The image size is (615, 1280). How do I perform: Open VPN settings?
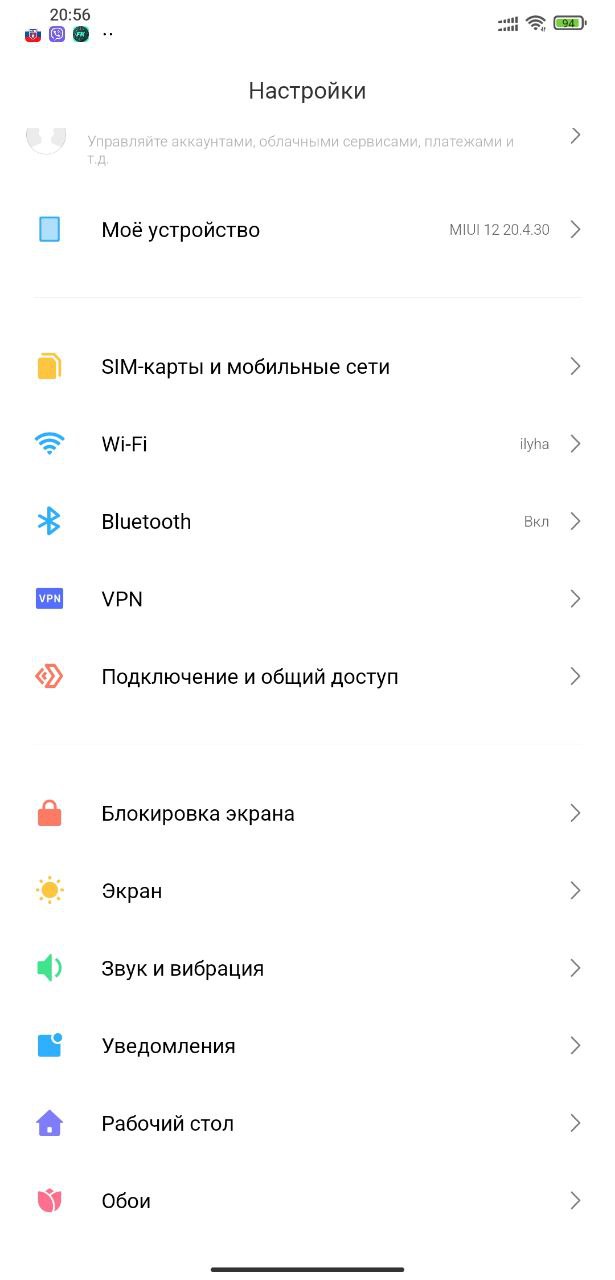tap(307, 599)
